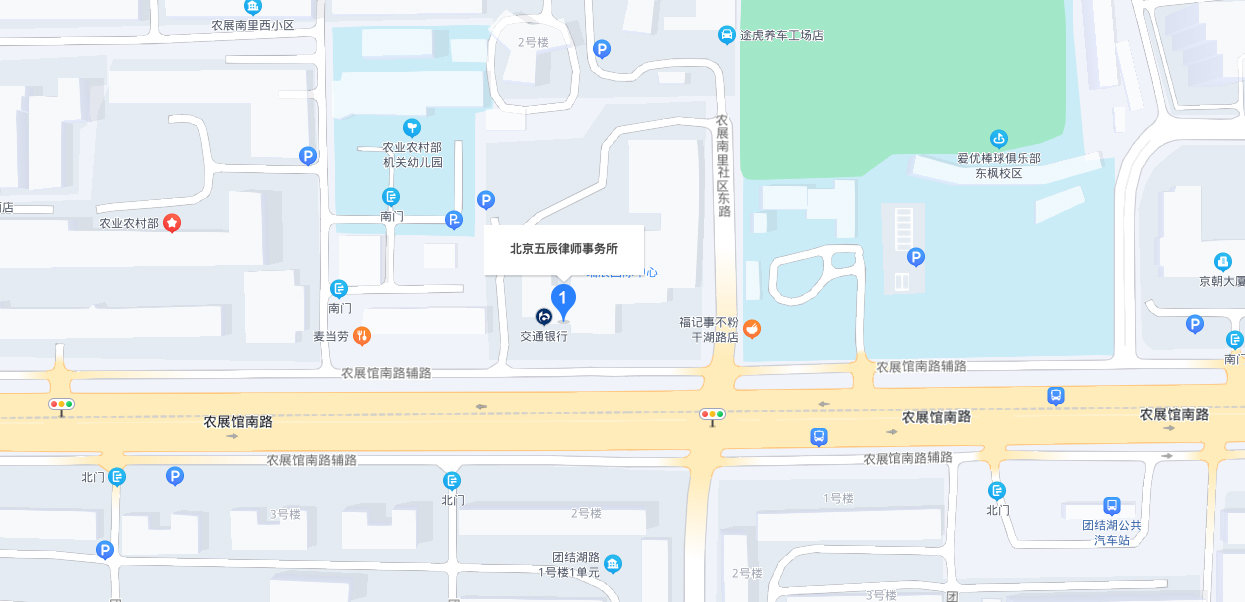Select the 麦当劳 restaurant marker
The height and width of the screenshot is (602, 1245).
click(x=363, y=336)
